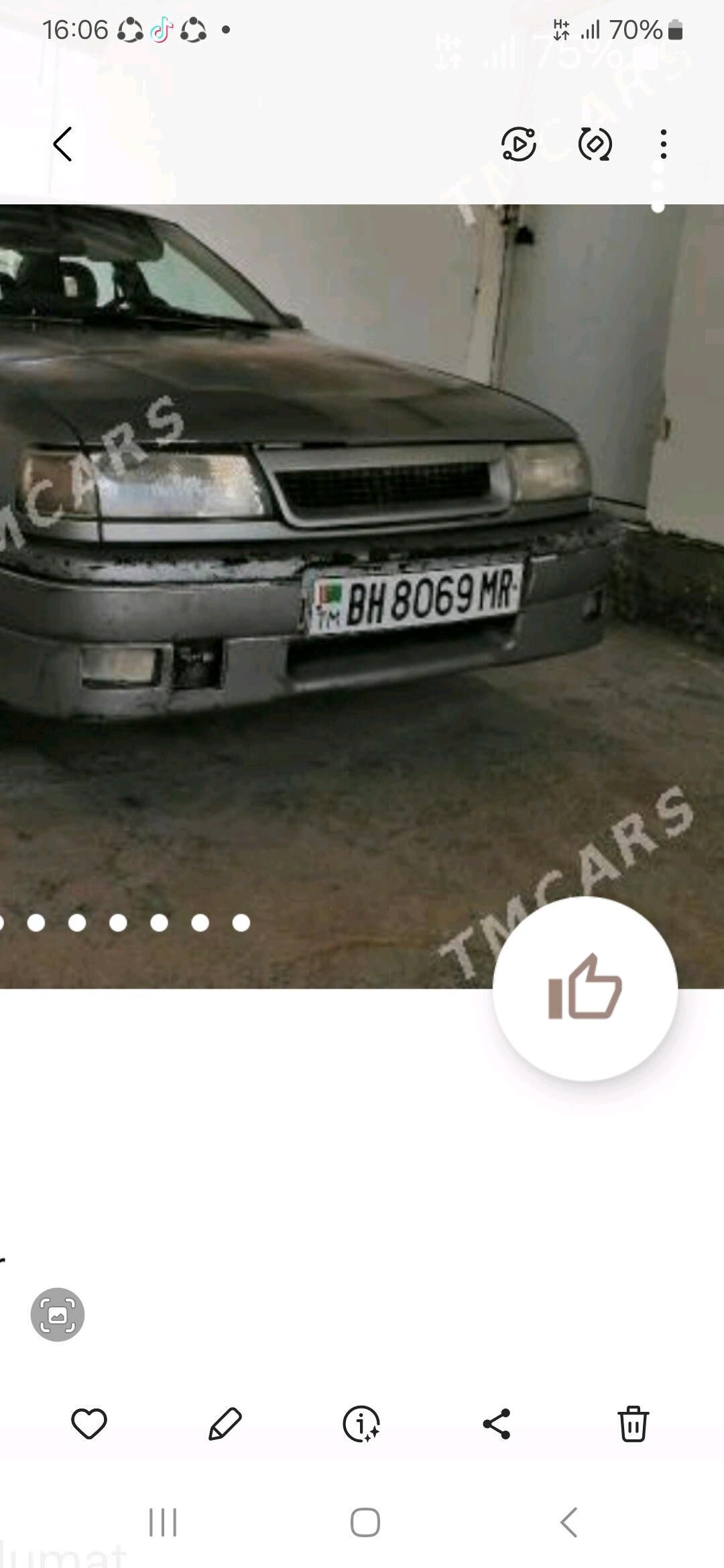Open the Bixby Vision scan icon
Screen dimensions: 724x1568
click(58, 1314)
